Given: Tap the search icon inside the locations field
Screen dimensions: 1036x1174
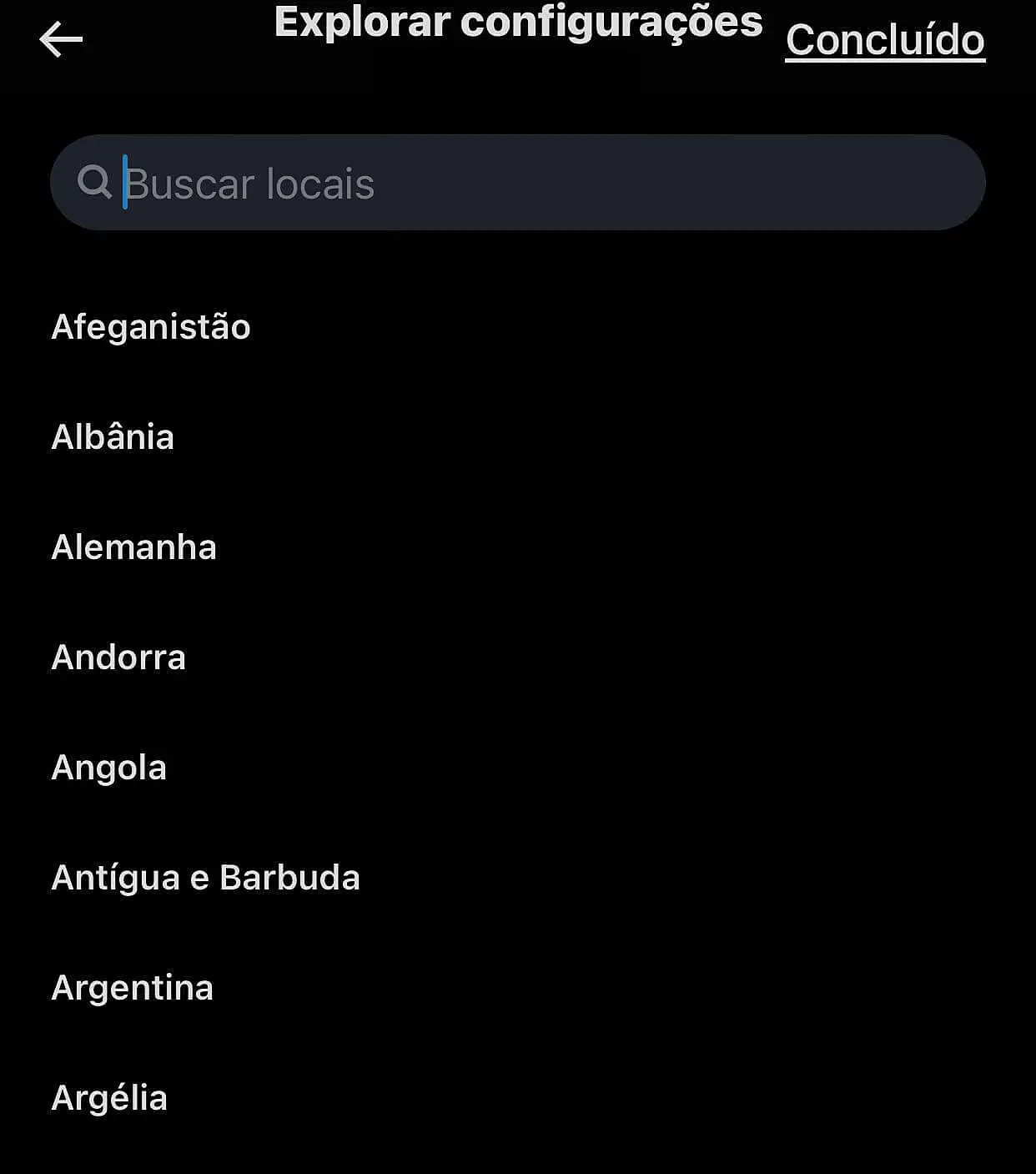Looking at the screenshot, I should tap(98, 182).
